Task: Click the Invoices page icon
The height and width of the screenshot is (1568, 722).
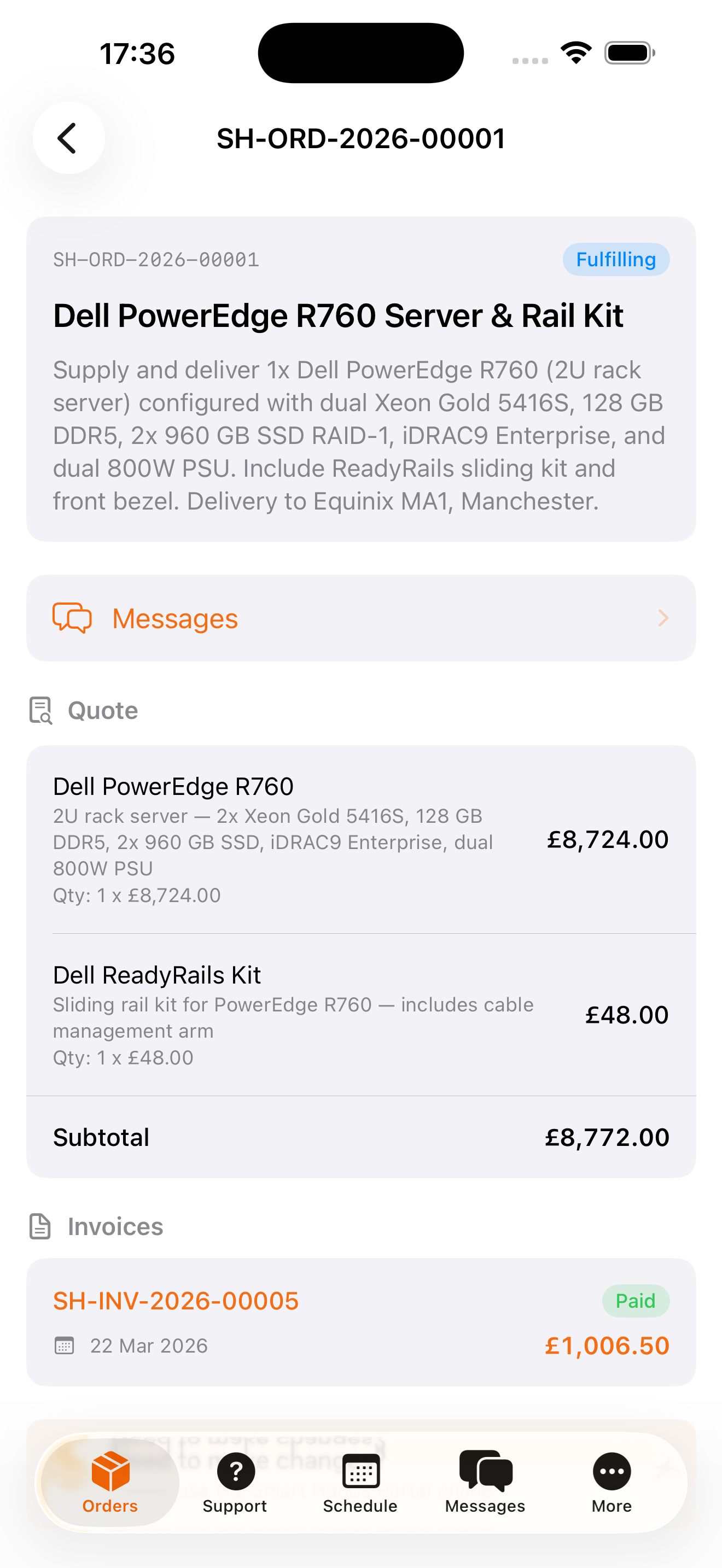Action: [39, 1225]
